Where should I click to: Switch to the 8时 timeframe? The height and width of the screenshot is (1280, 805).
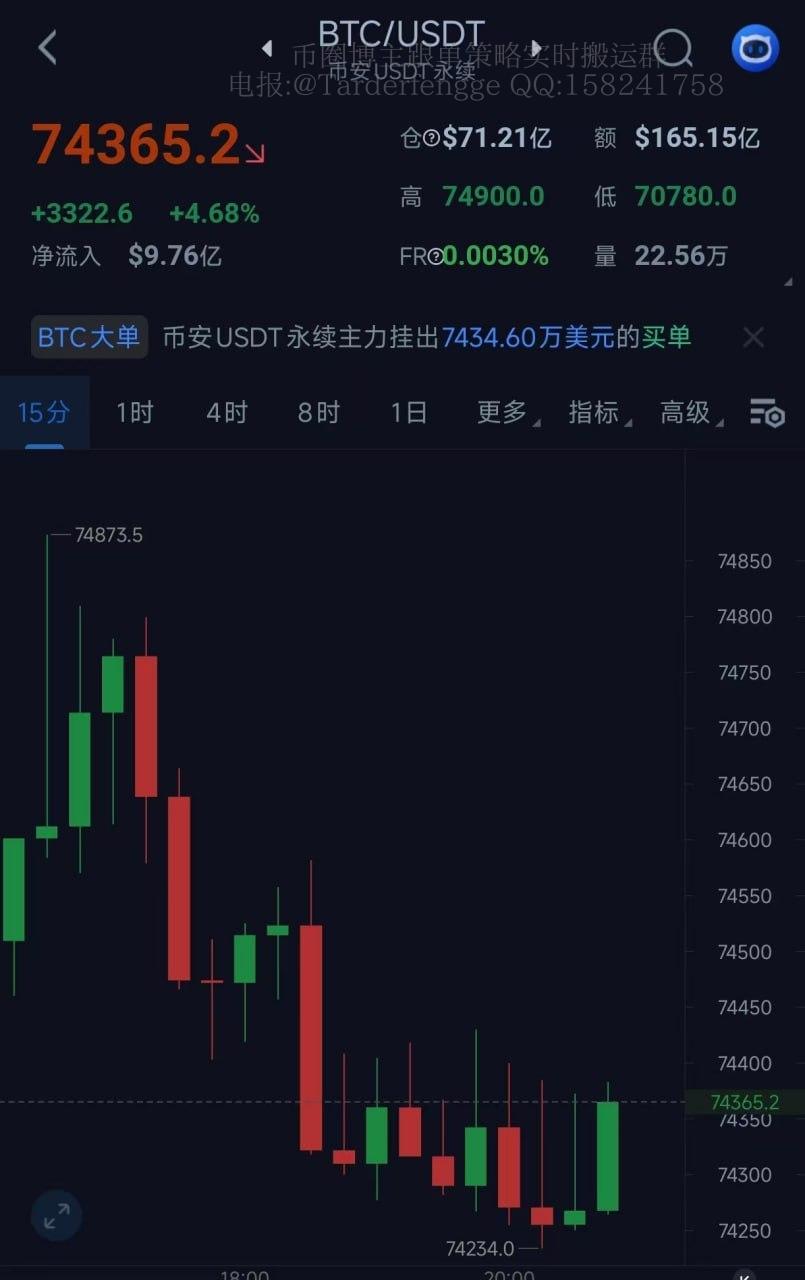(x=318, y=412)
